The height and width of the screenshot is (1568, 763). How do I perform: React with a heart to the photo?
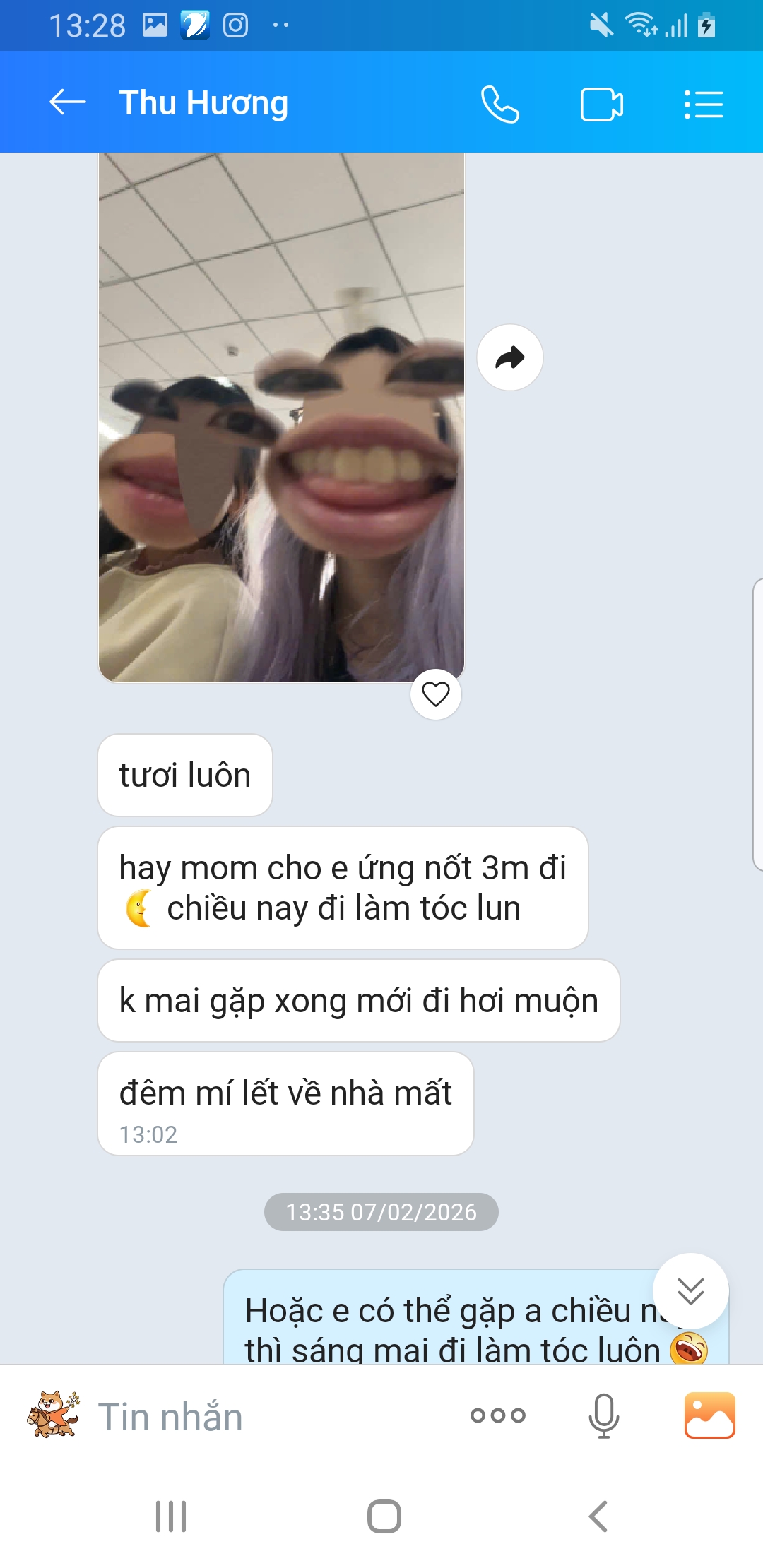click(436, 694)
